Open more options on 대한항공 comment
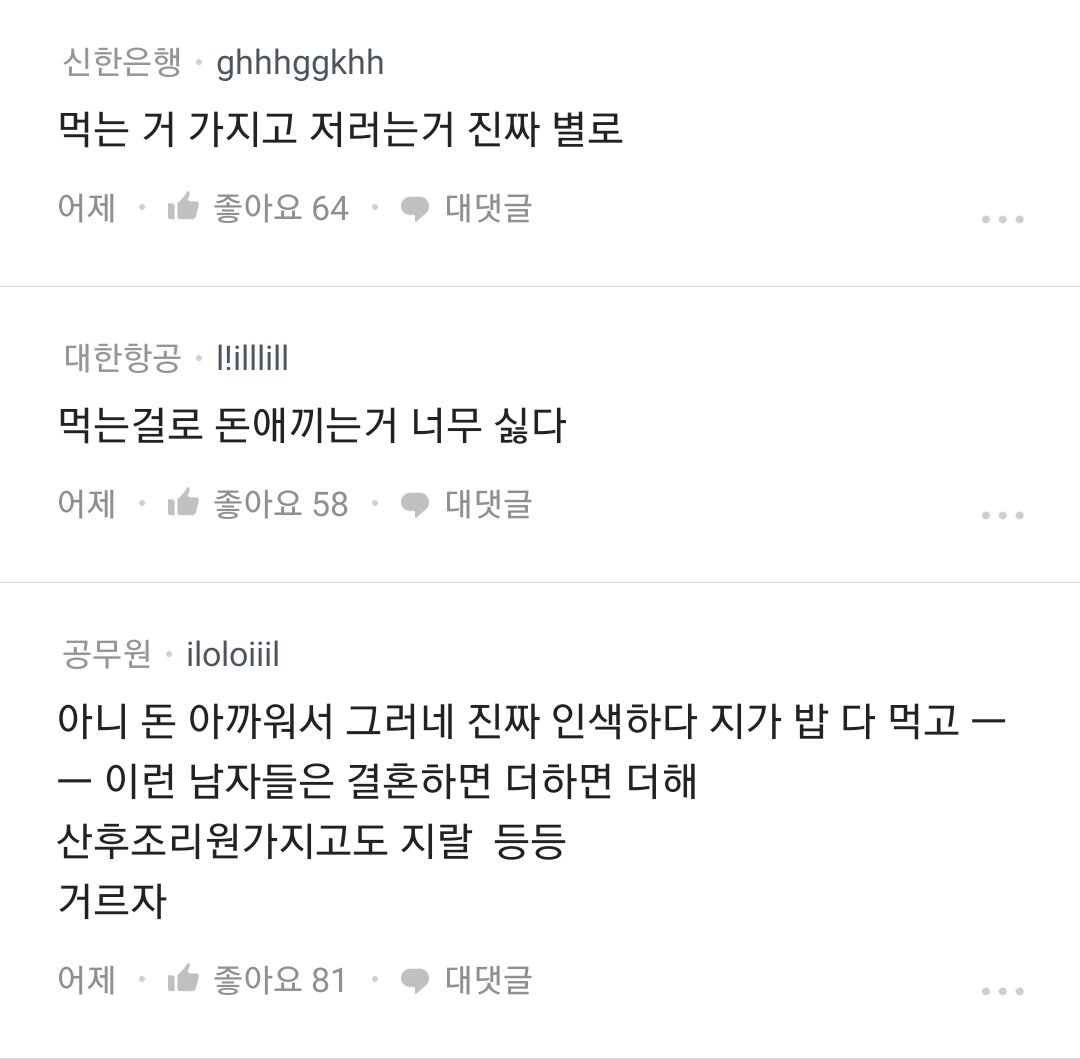Viewport: 1080px width, 1059px height. point(1002,515)
